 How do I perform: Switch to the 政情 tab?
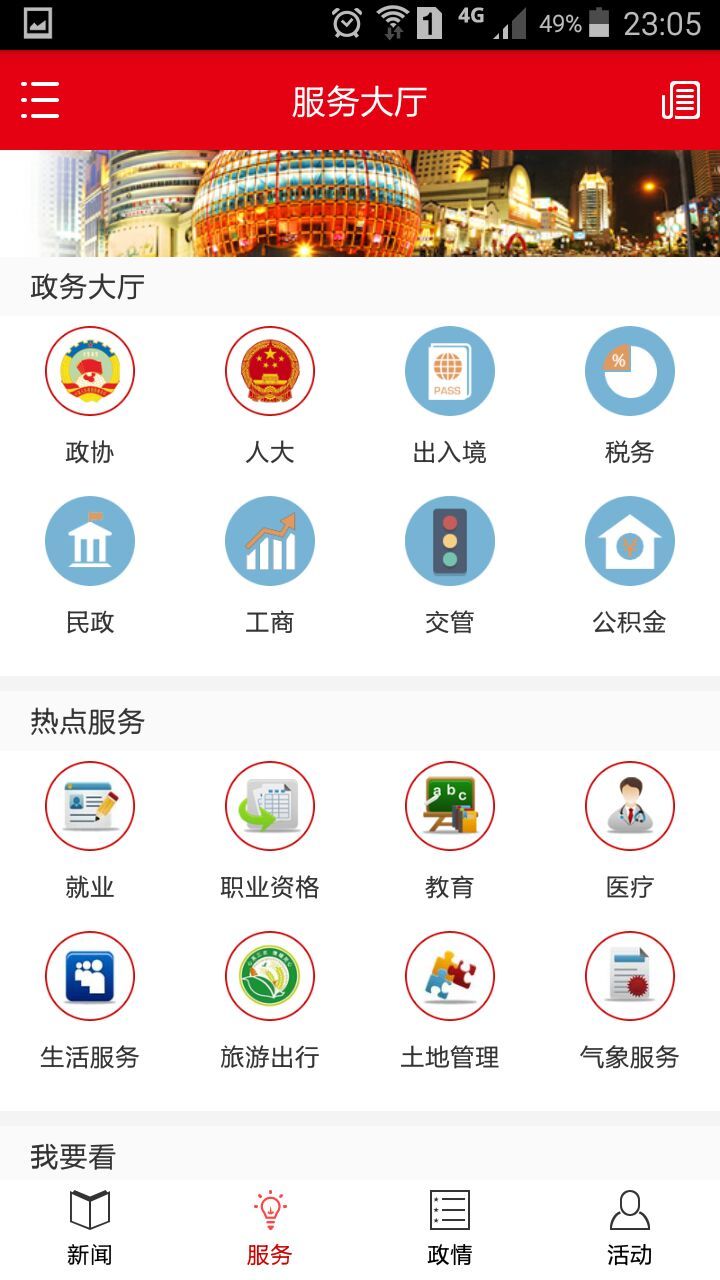tap(450, 1228)
